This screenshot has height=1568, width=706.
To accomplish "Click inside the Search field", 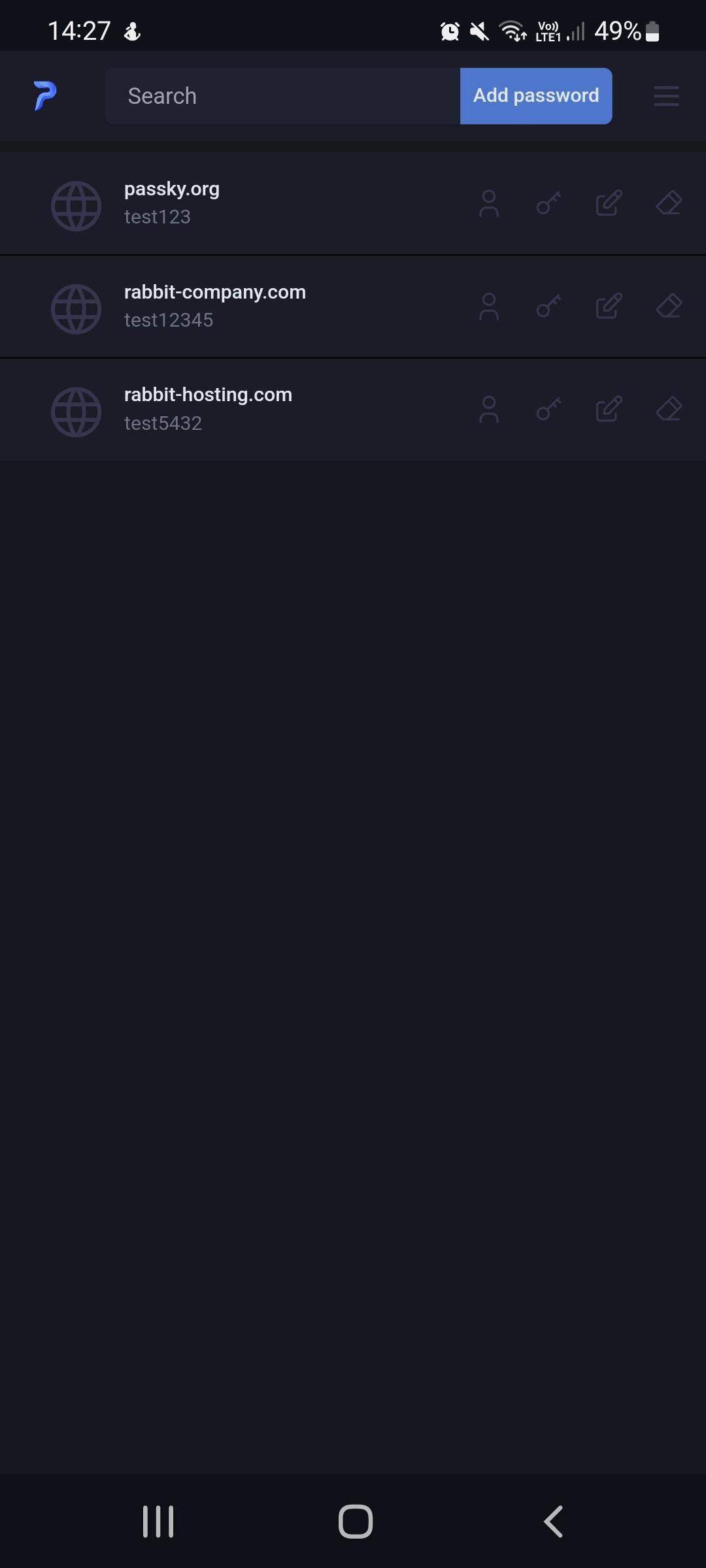I will tap(281, 95).
